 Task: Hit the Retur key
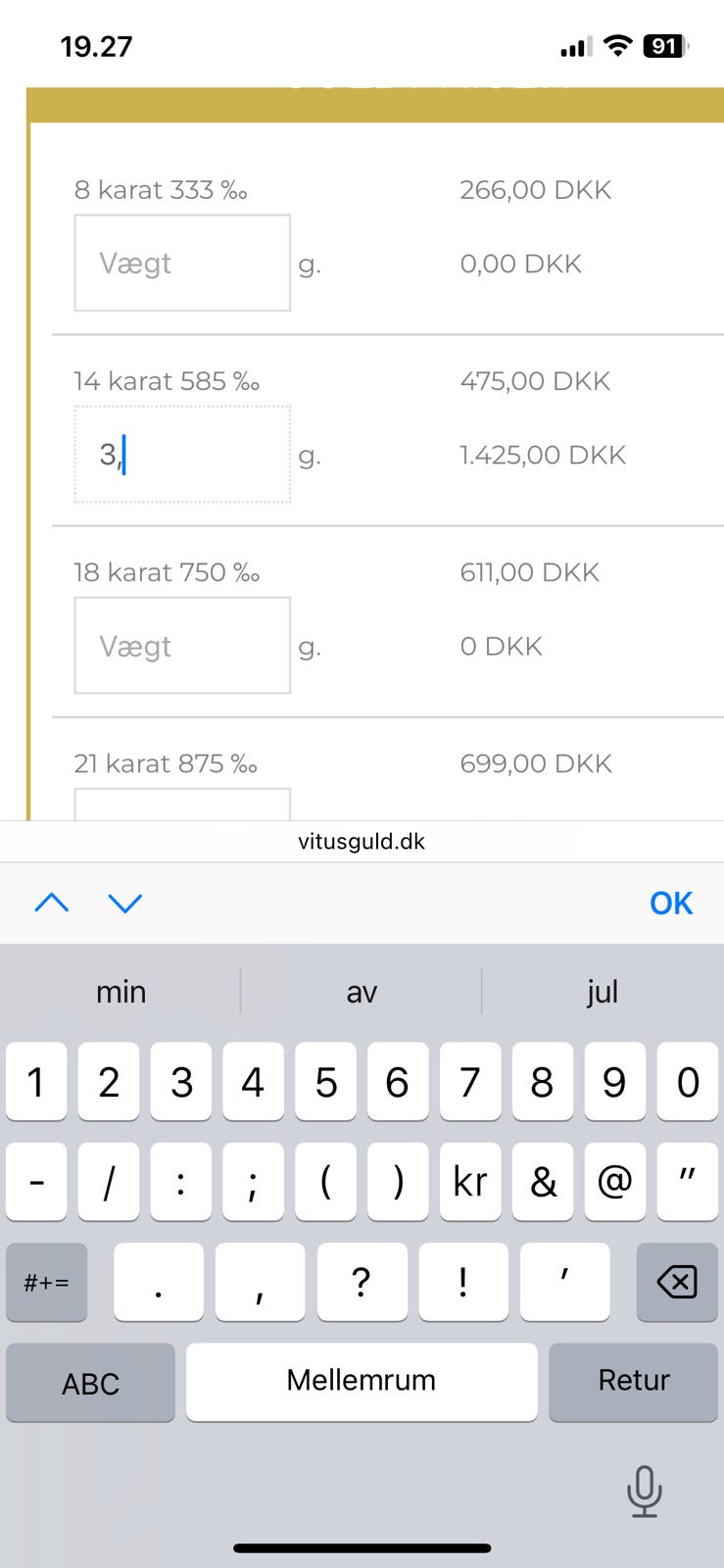click(x=633, y=1381)
